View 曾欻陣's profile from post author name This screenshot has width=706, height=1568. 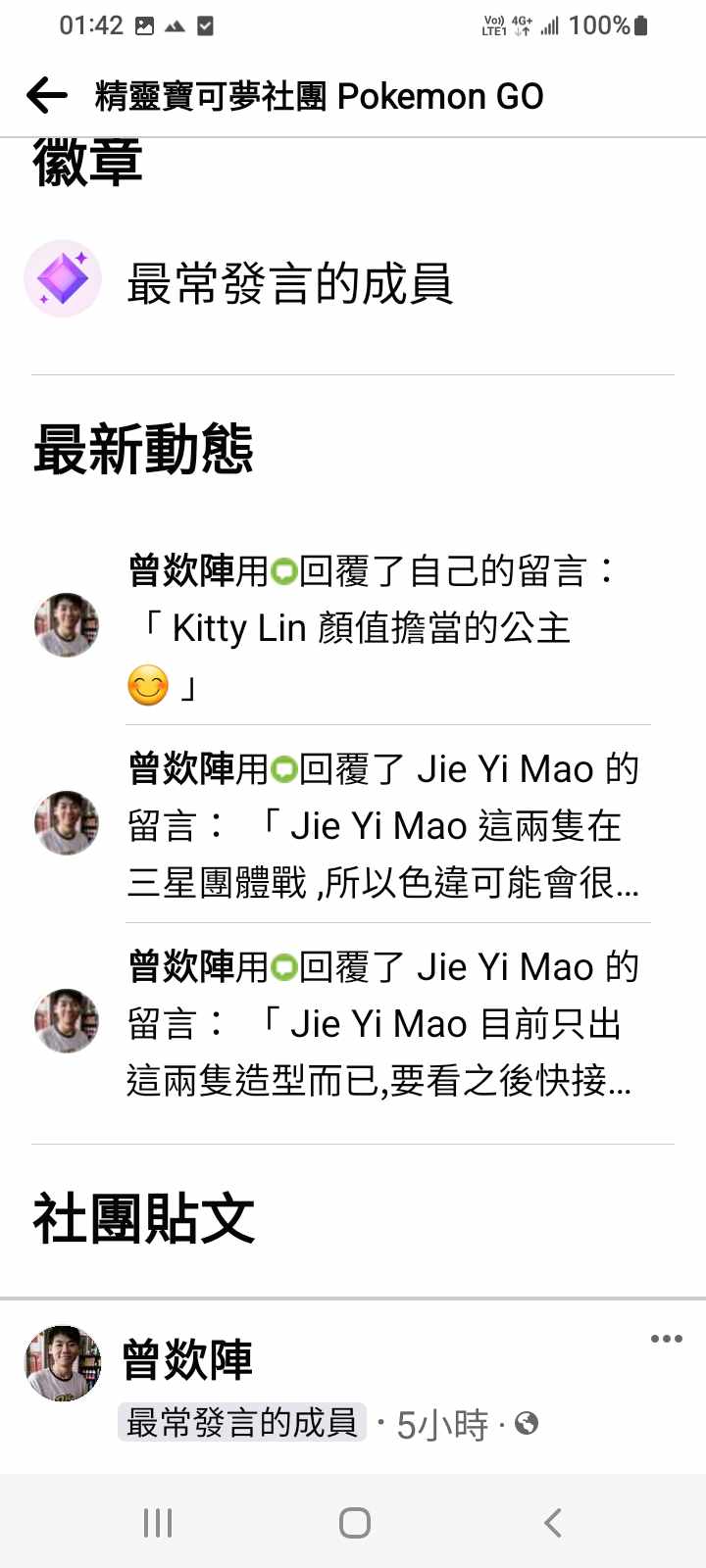(187, 1359)
